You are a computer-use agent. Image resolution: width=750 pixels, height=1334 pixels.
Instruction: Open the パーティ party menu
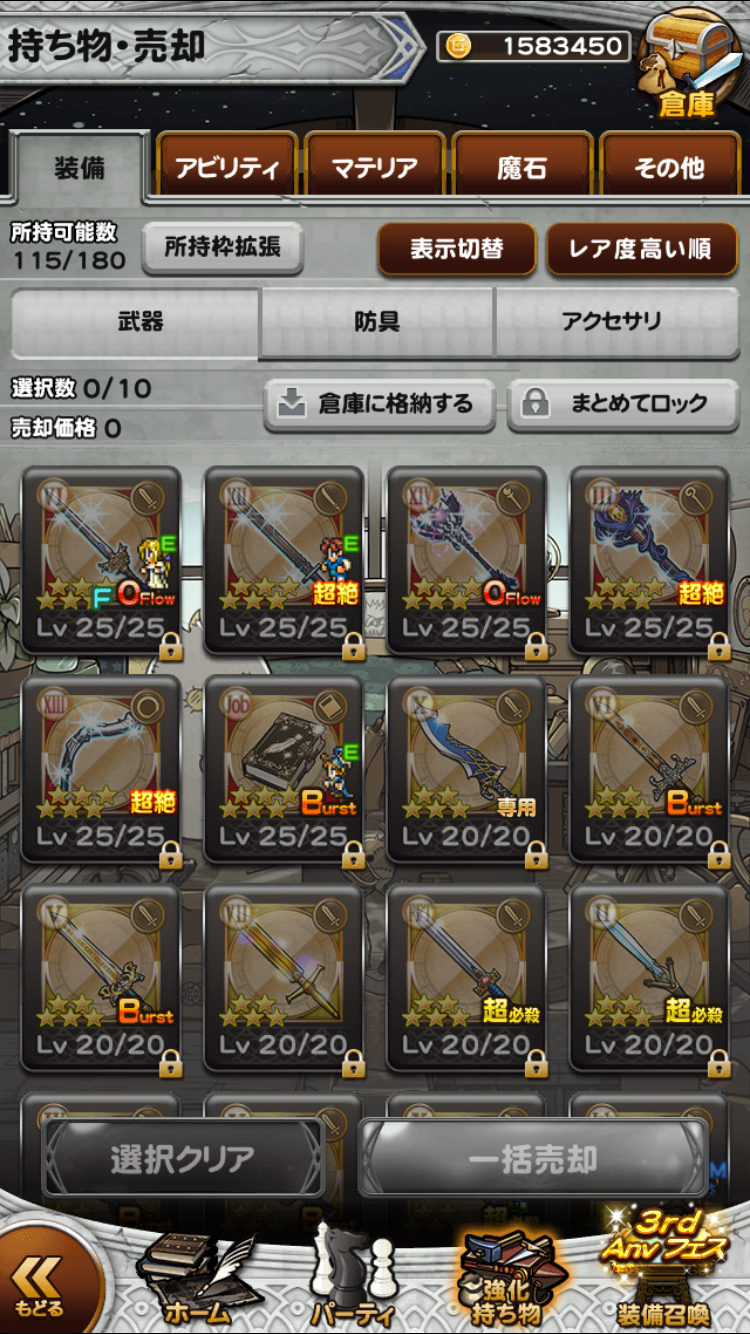click(x=351, y=1285)
